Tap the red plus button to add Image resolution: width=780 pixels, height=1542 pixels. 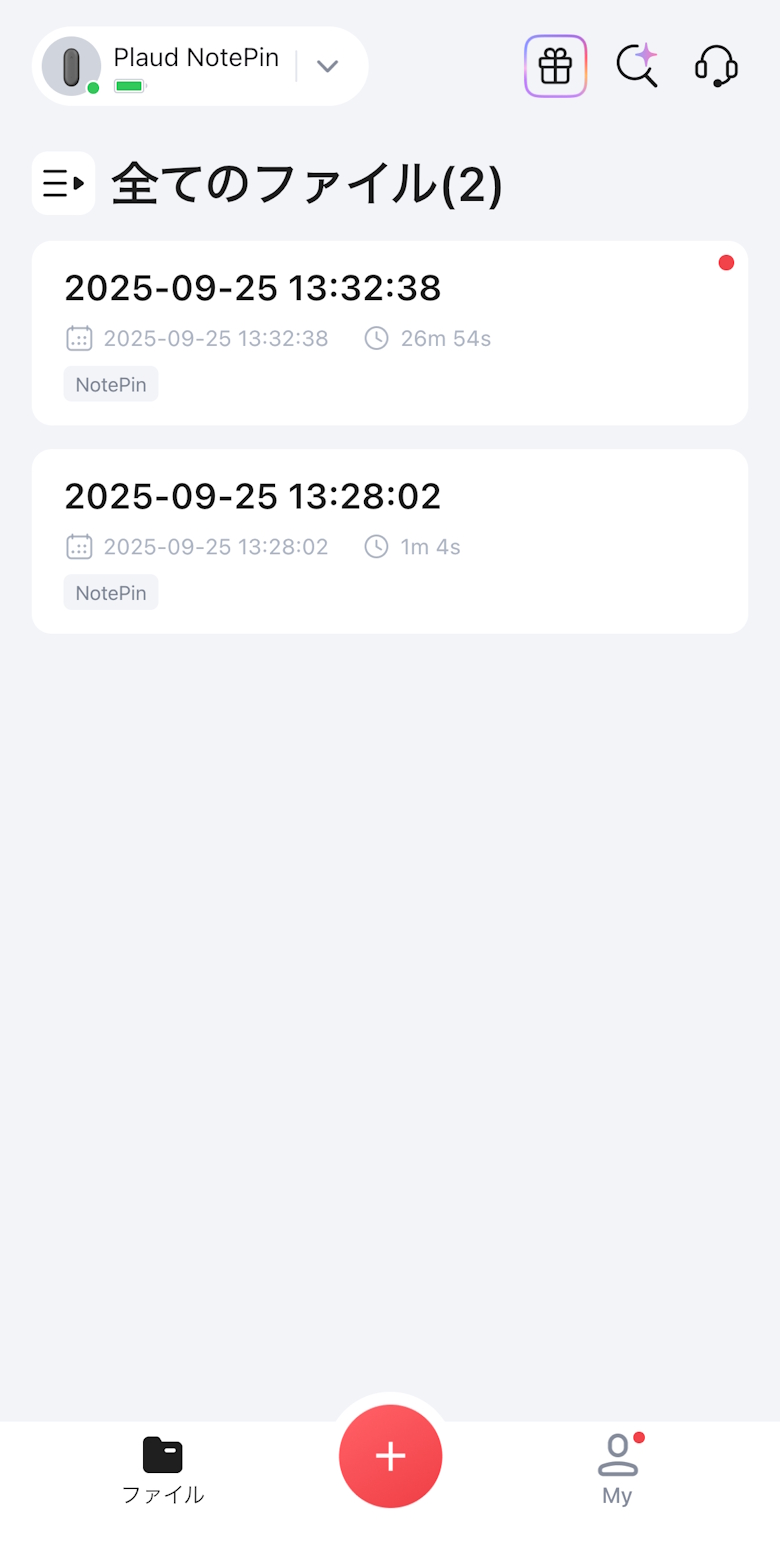(390, 1456)
